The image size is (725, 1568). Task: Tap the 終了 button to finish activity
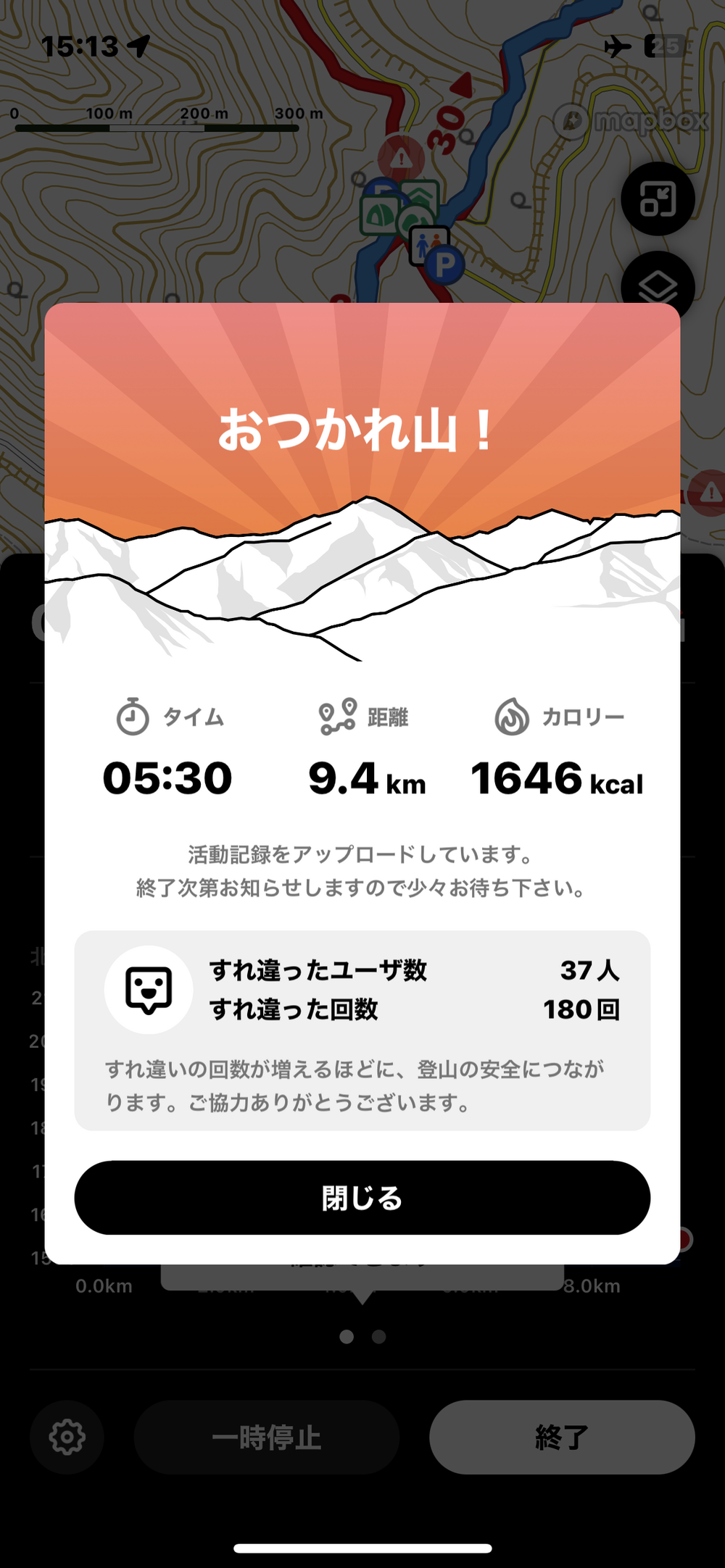562,1436
